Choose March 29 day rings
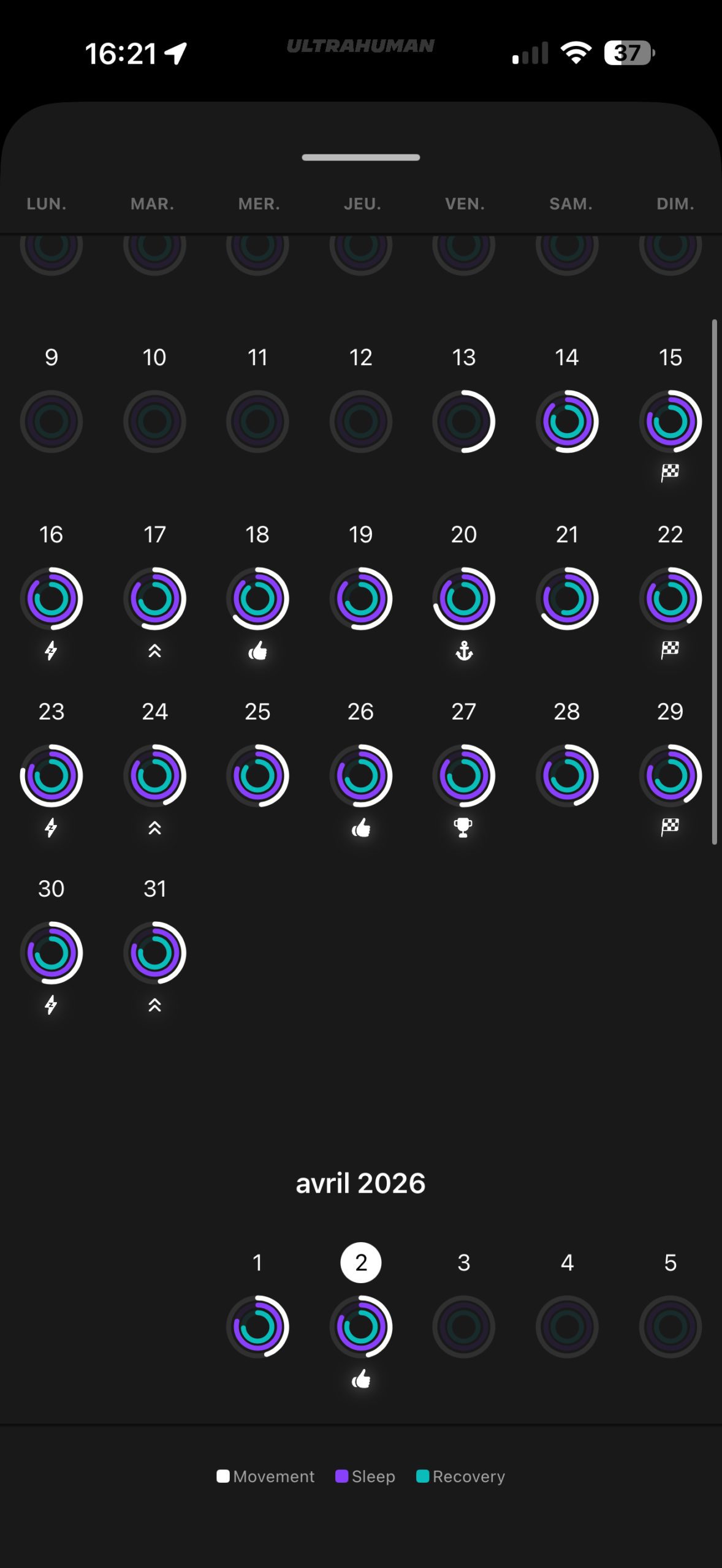Viewport: 722px width, 1568px height. pos(670,775)
